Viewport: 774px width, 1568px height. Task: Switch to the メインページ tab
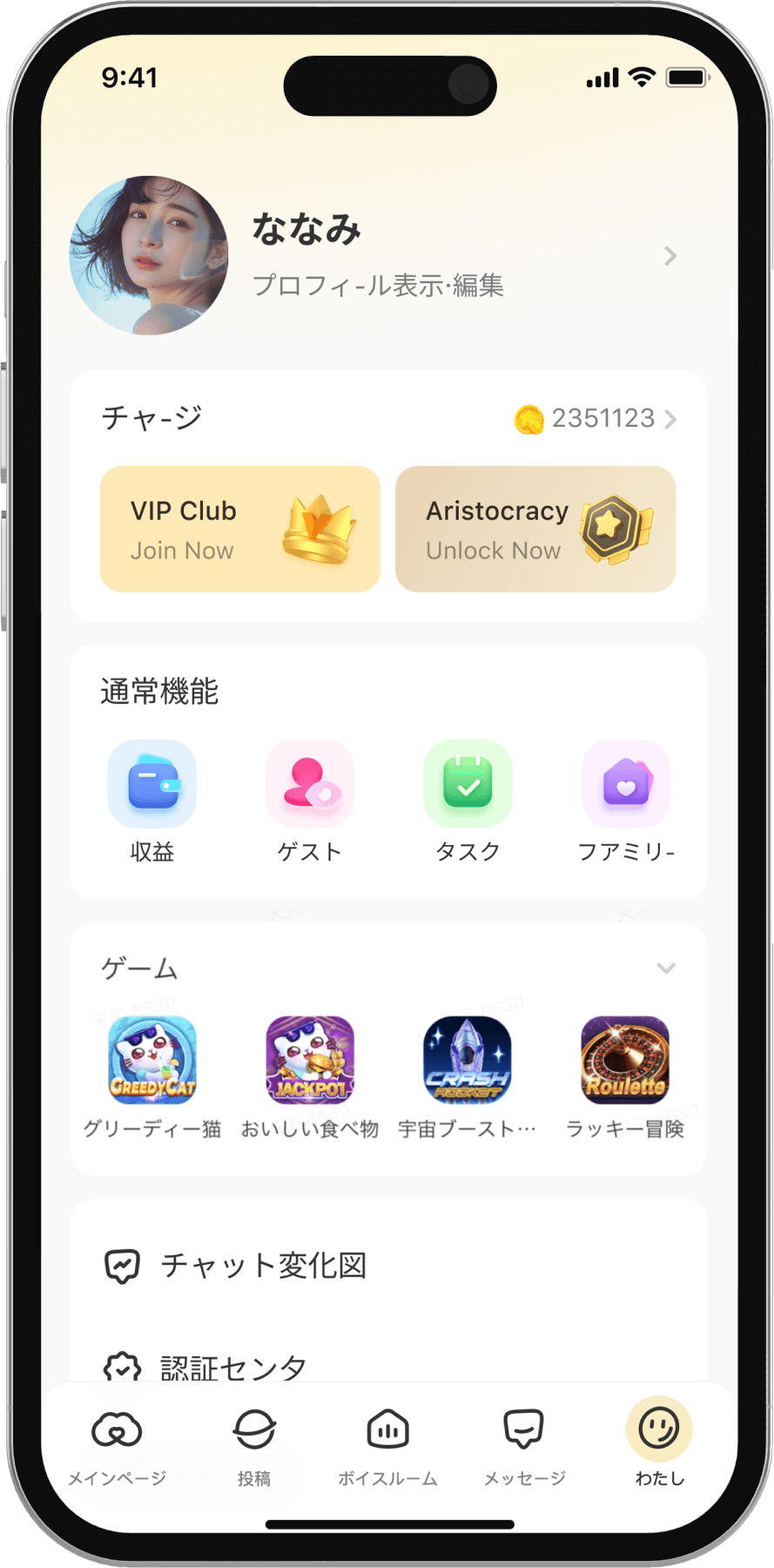[118, 1444]
